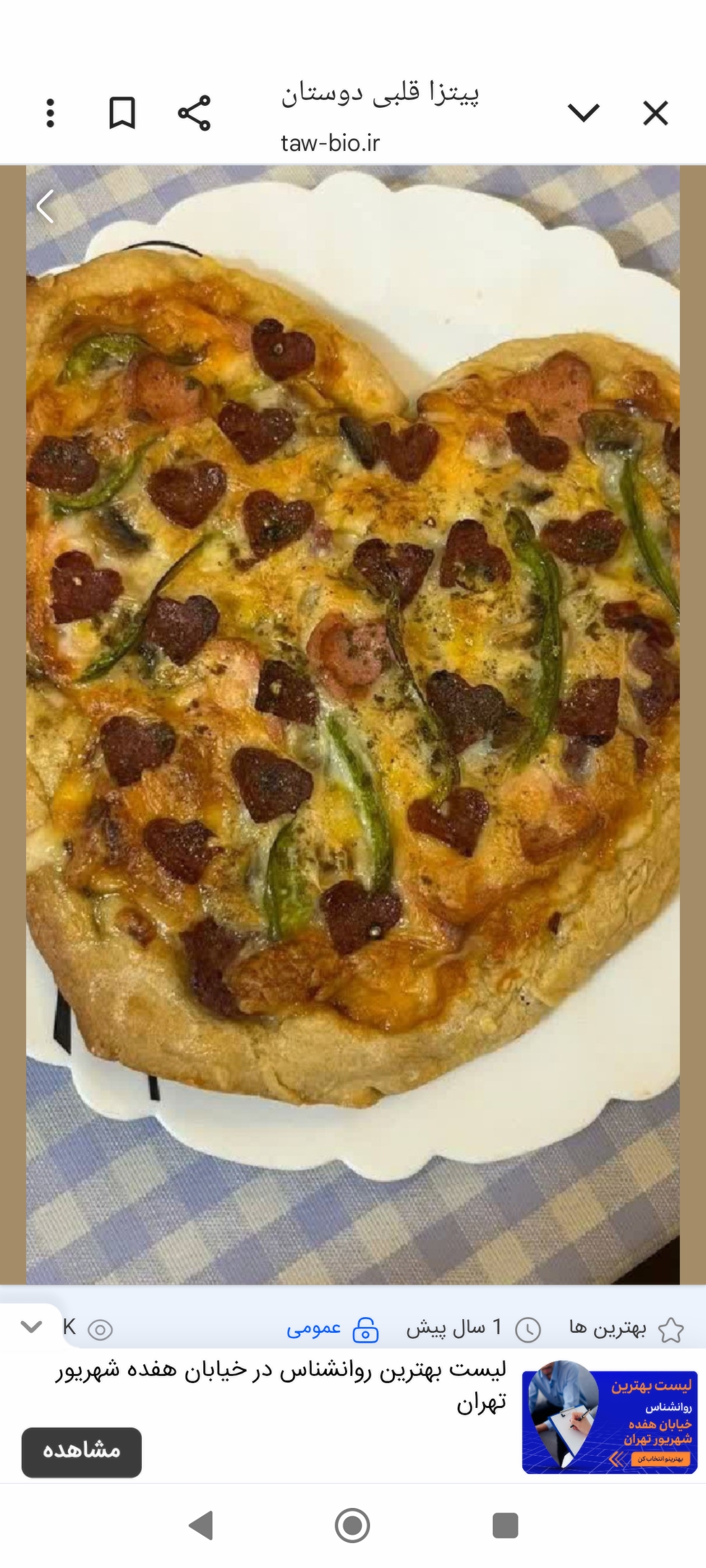The image size is (706, 1568).
Task: Collapse the ad with the small chevron
Action: click(31, 1326)
